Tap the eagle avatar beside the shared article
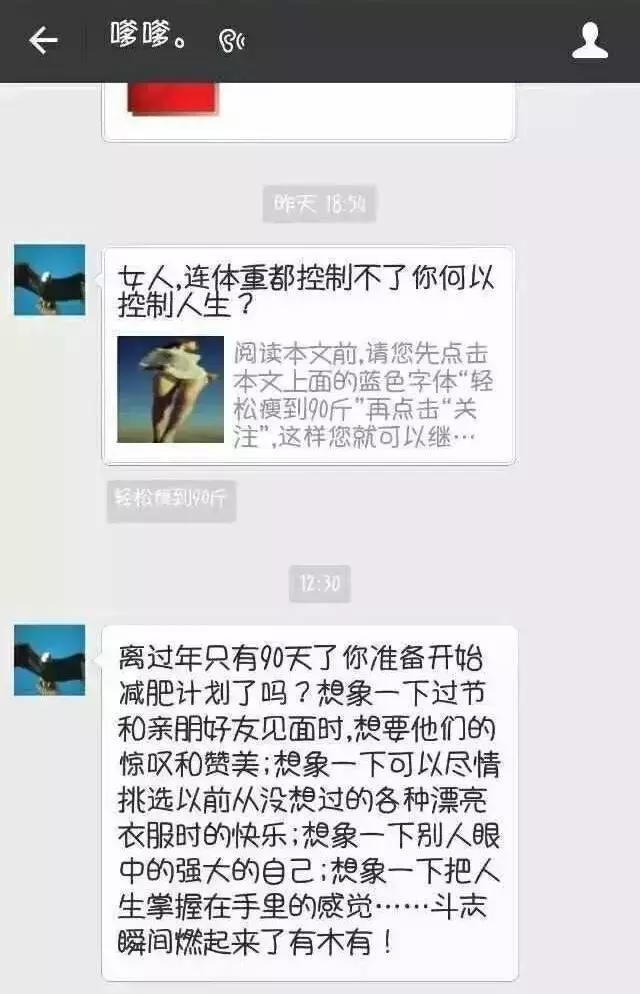The height and width of the screenshot is (994, 640). tap(49, 280)
